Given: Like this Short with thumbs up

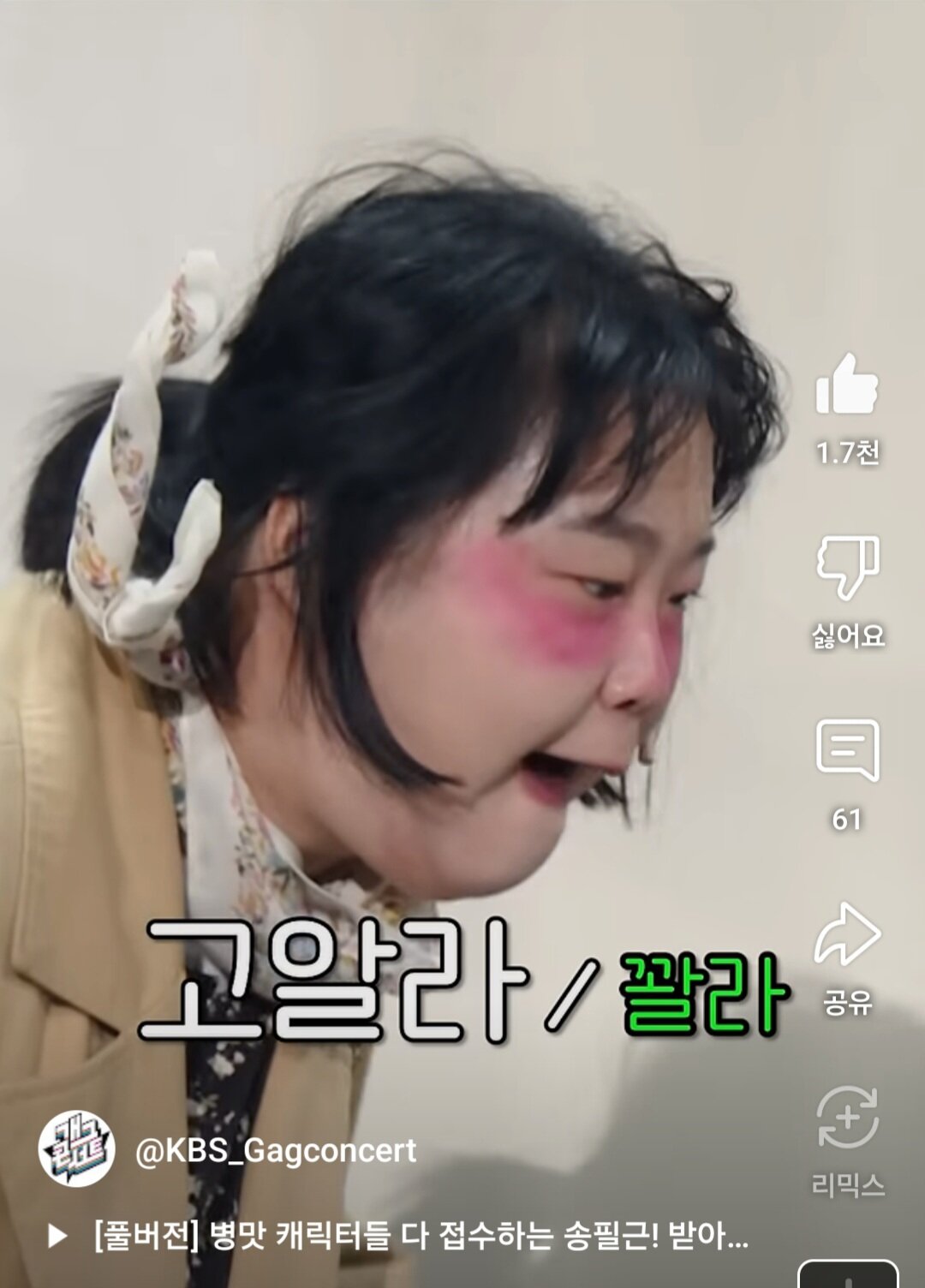Looking at the screenshot, I should tap(846, 385).
